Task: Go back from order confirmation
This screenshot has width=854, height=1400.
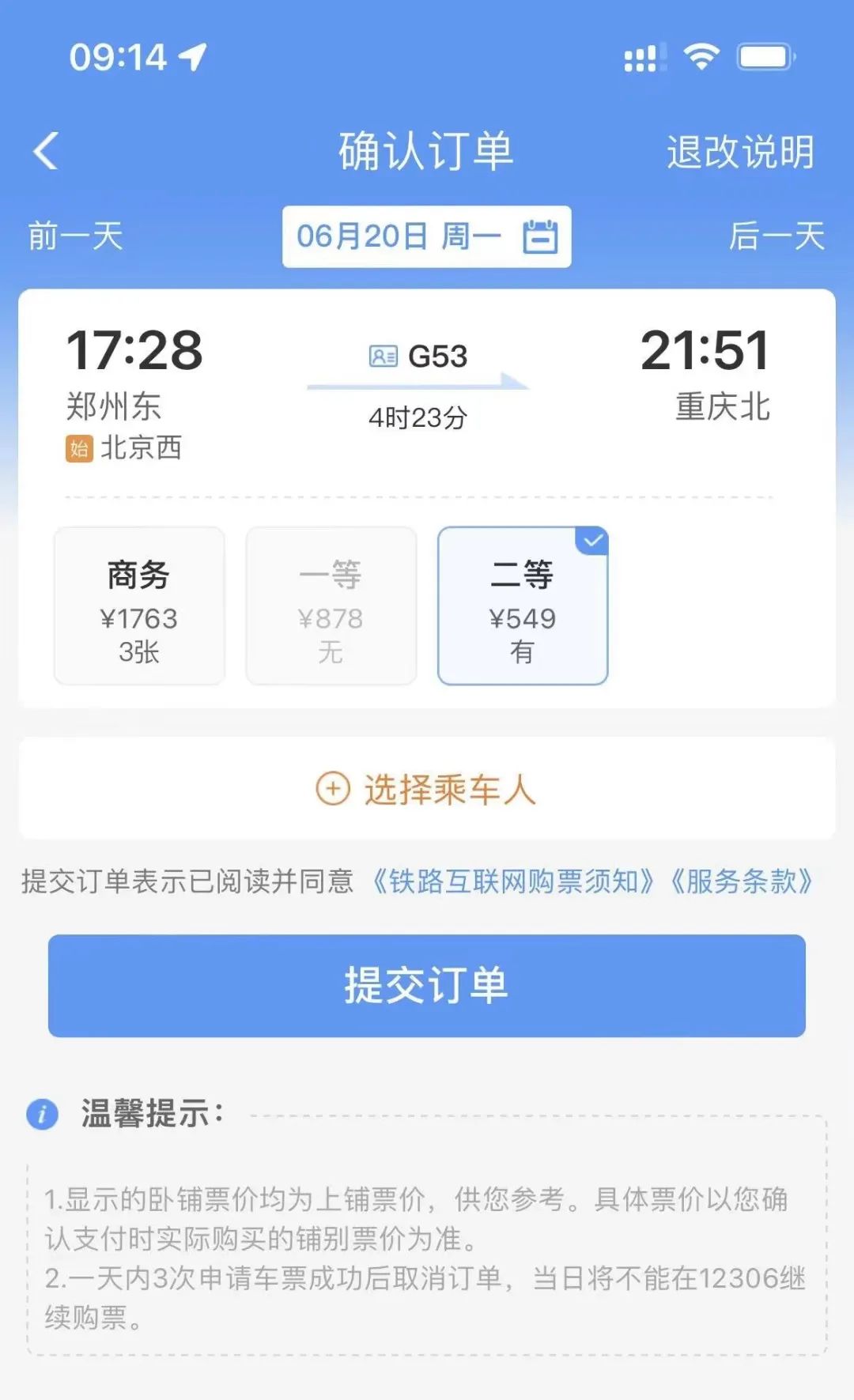Action: pyautogui.click(x=46, y=151)
